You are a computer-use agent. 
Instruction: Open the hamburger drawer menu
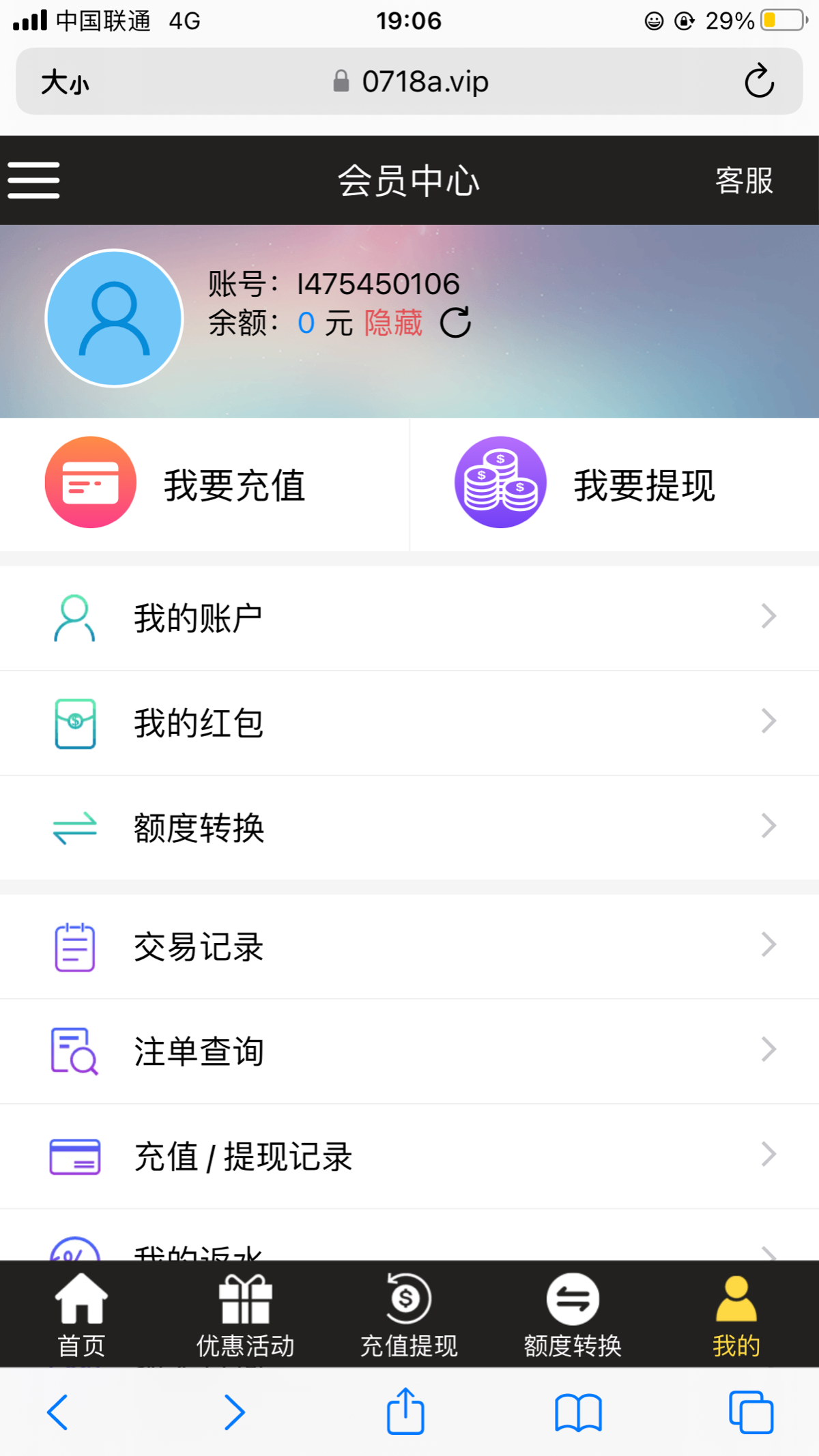34,180
